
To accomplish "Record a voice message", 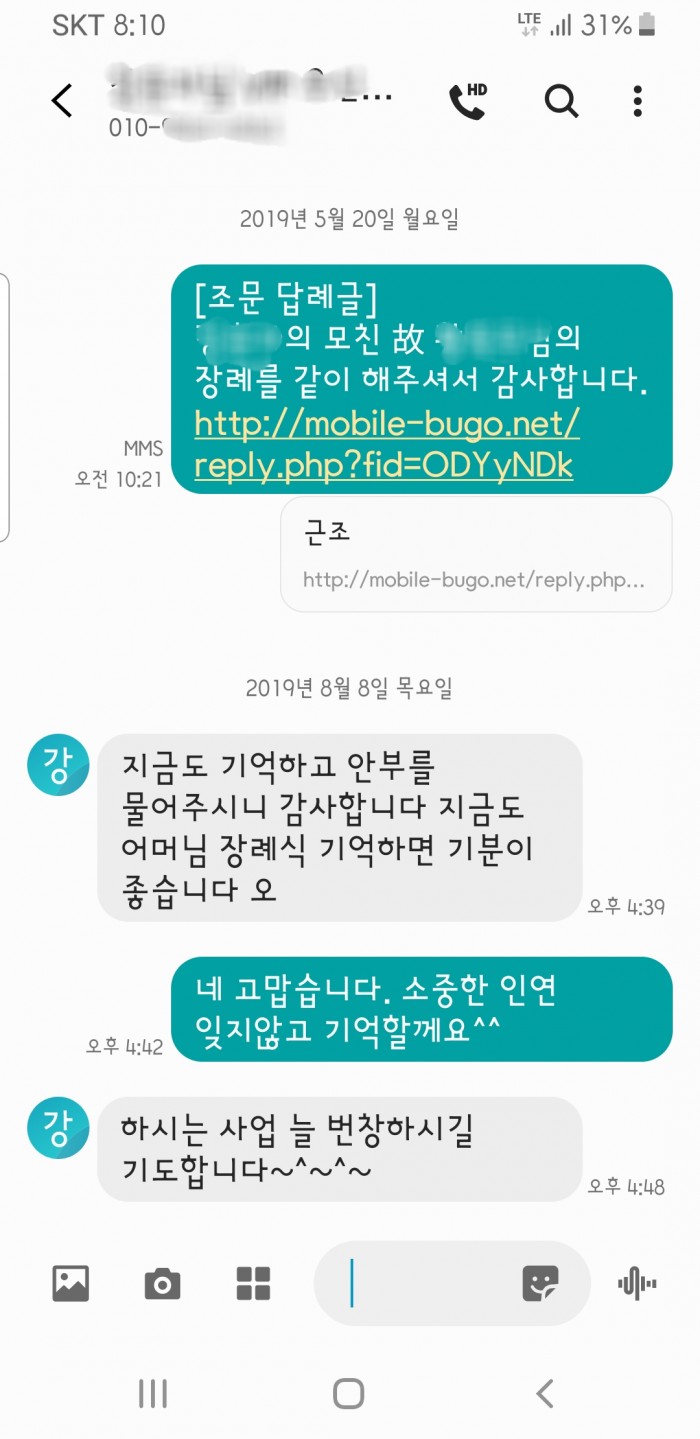I will (637, 1283).
